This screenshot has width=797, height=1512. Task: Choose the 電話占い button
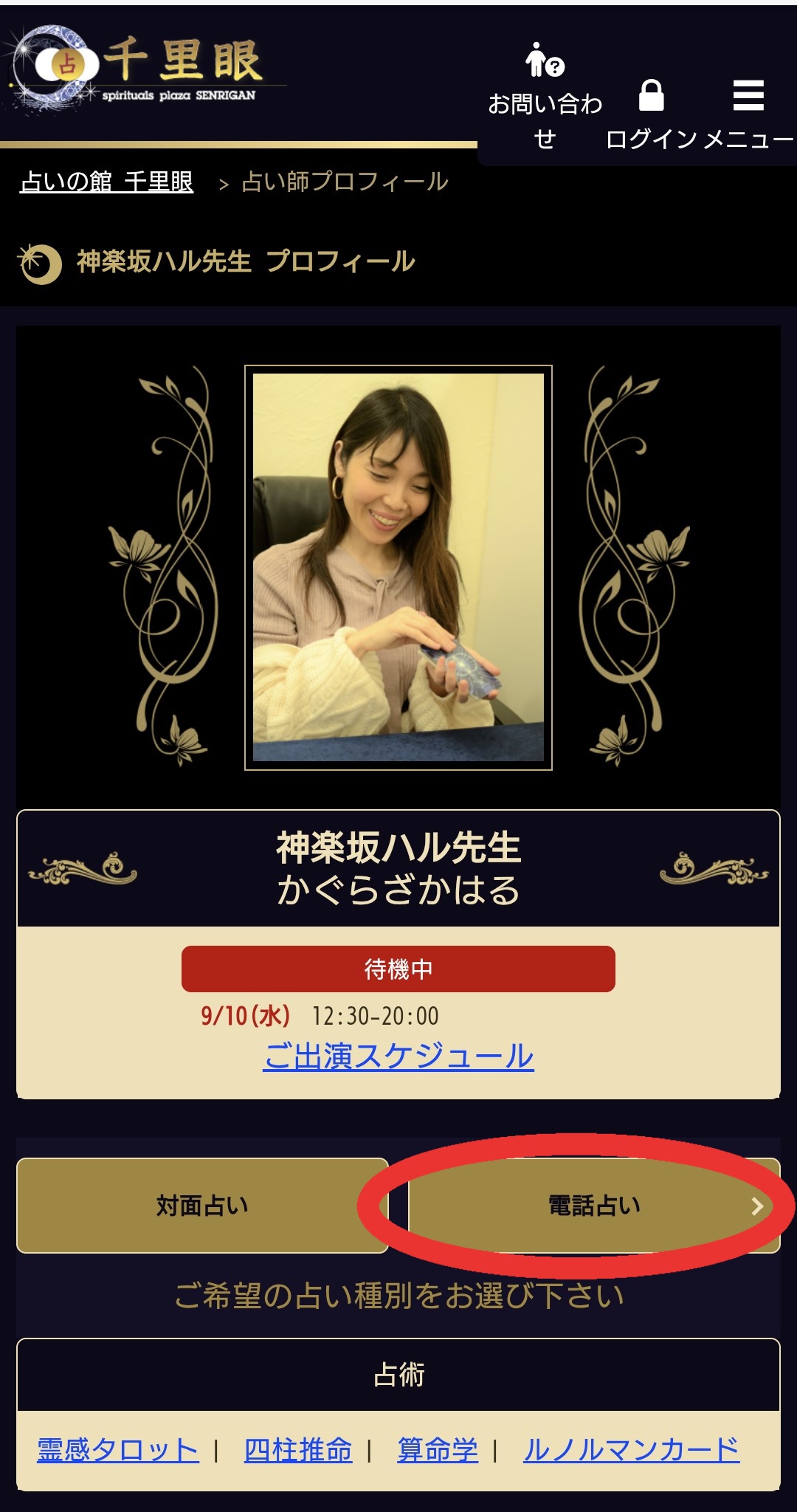[x=594, y=1206]
